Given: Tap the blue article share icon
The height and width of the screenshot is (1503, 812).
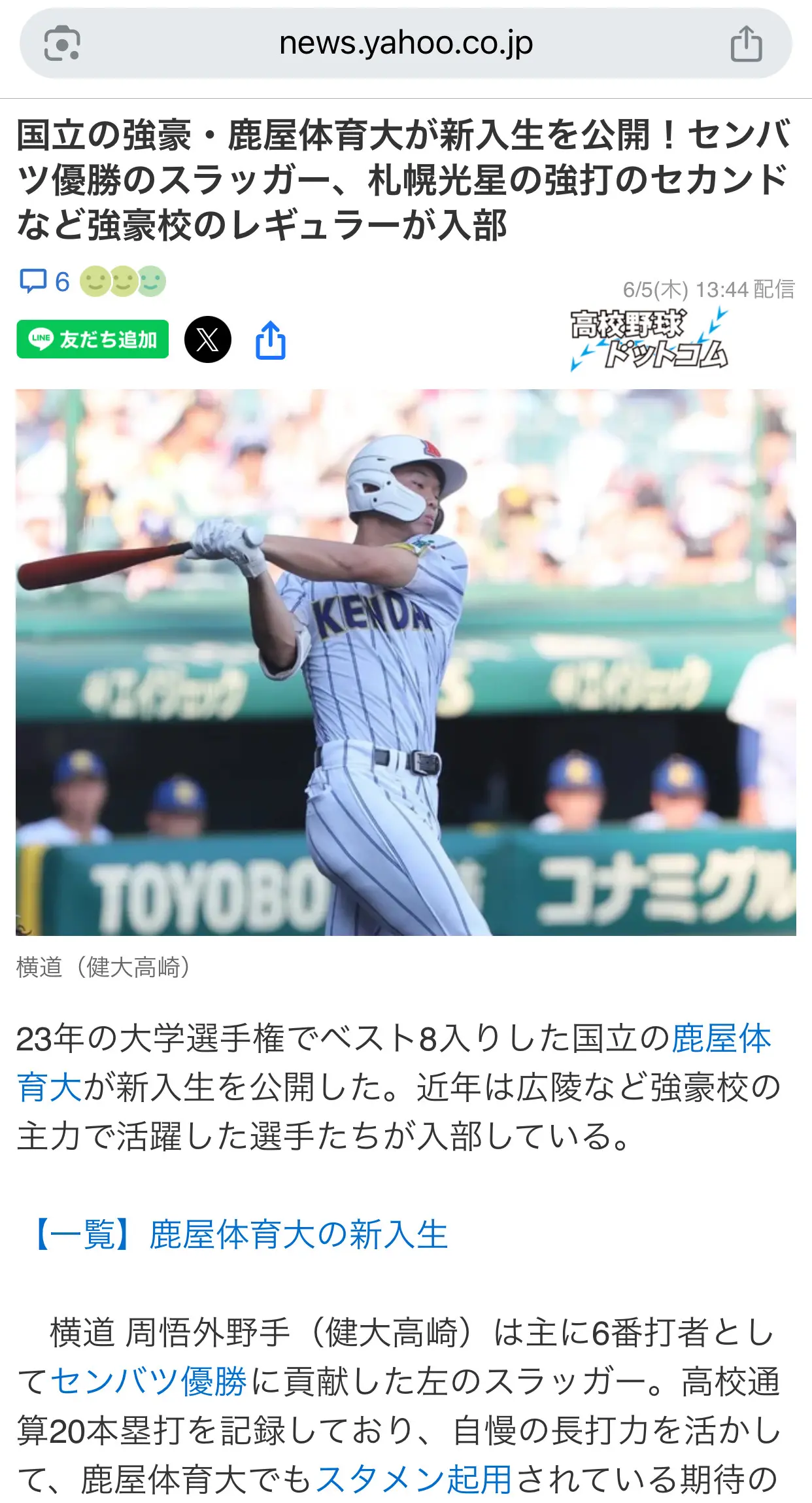Looking at the screenshot, I should 271,339.
